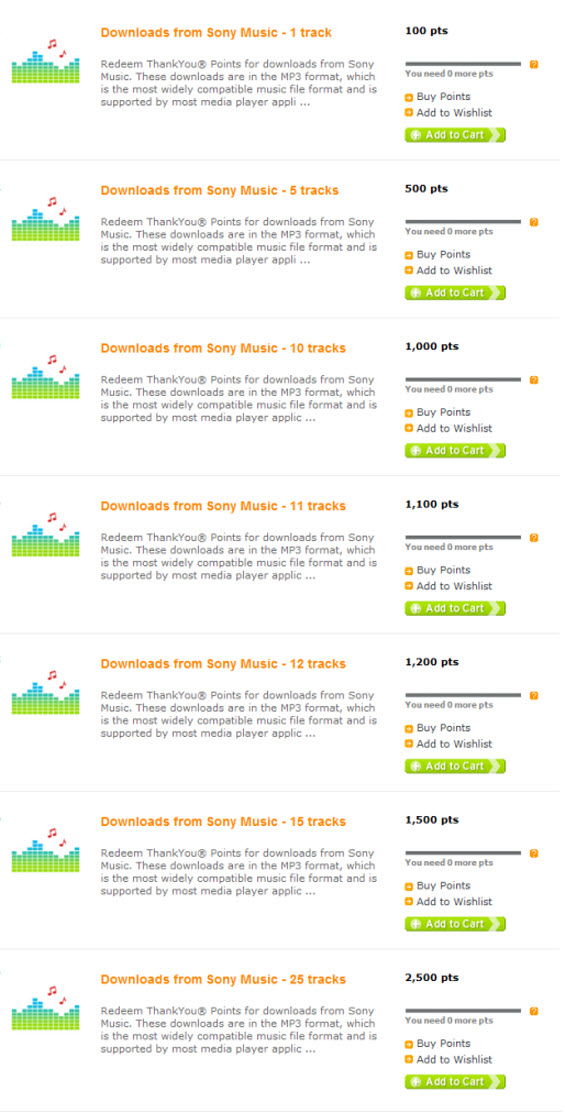Open Downloads from Sony Music - 11 tracks
The image size is (565, 1112).
pos(223,506)
